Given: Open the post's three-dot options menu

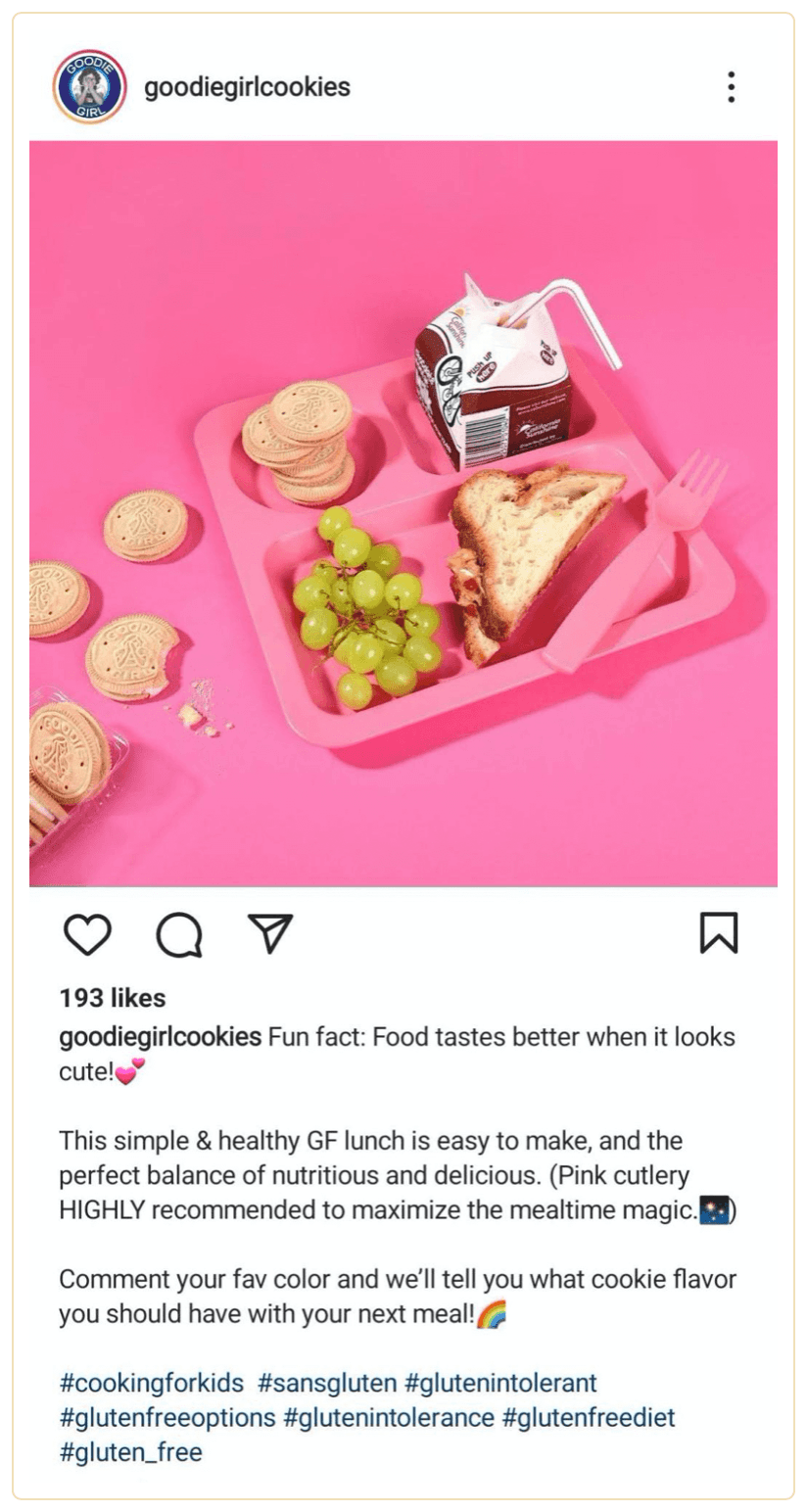Looking at the screenshot, I should coord(731,87).
